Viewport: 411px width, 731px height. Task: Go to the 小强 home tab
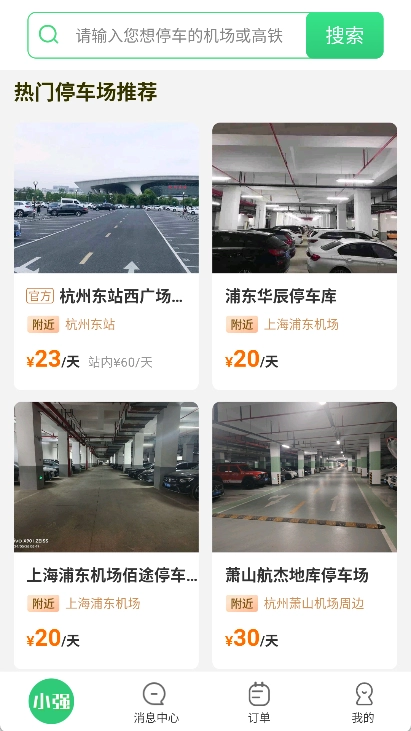51,701
